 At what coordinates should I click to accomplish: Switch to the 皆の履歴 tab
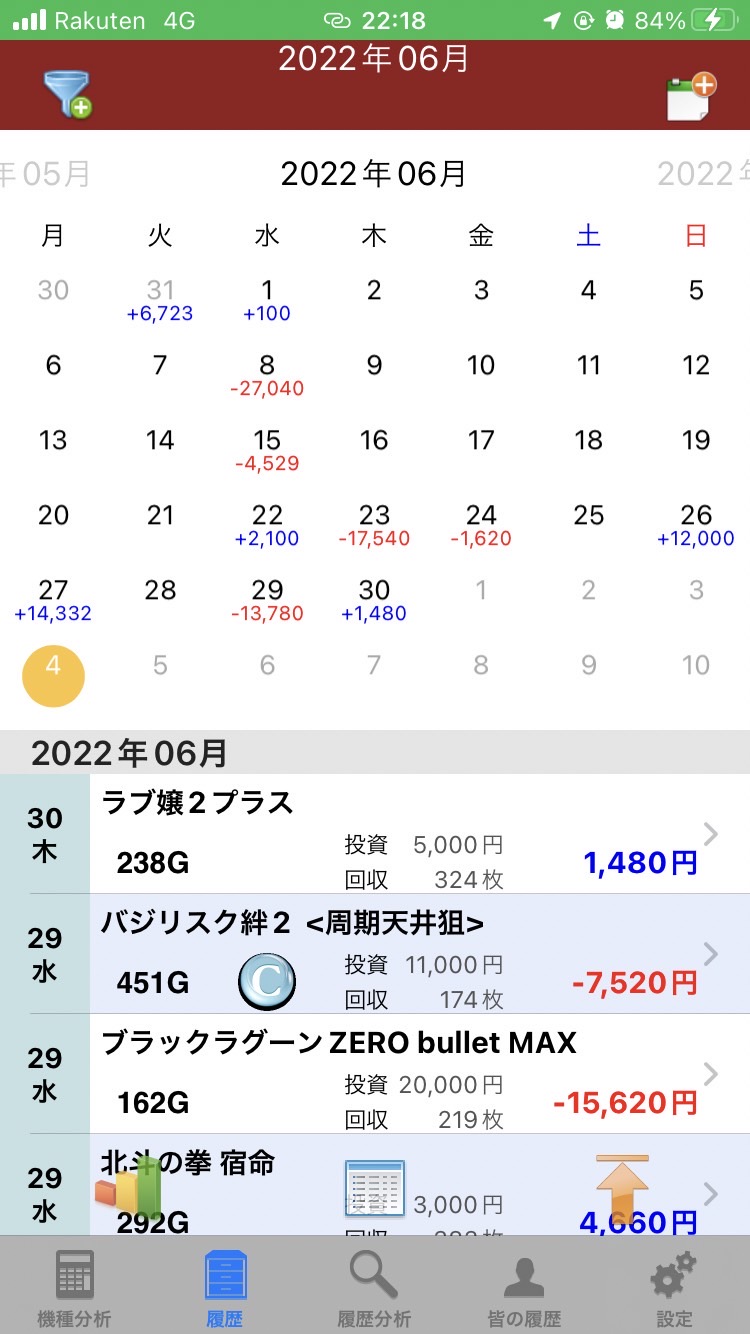point(524,1289)
